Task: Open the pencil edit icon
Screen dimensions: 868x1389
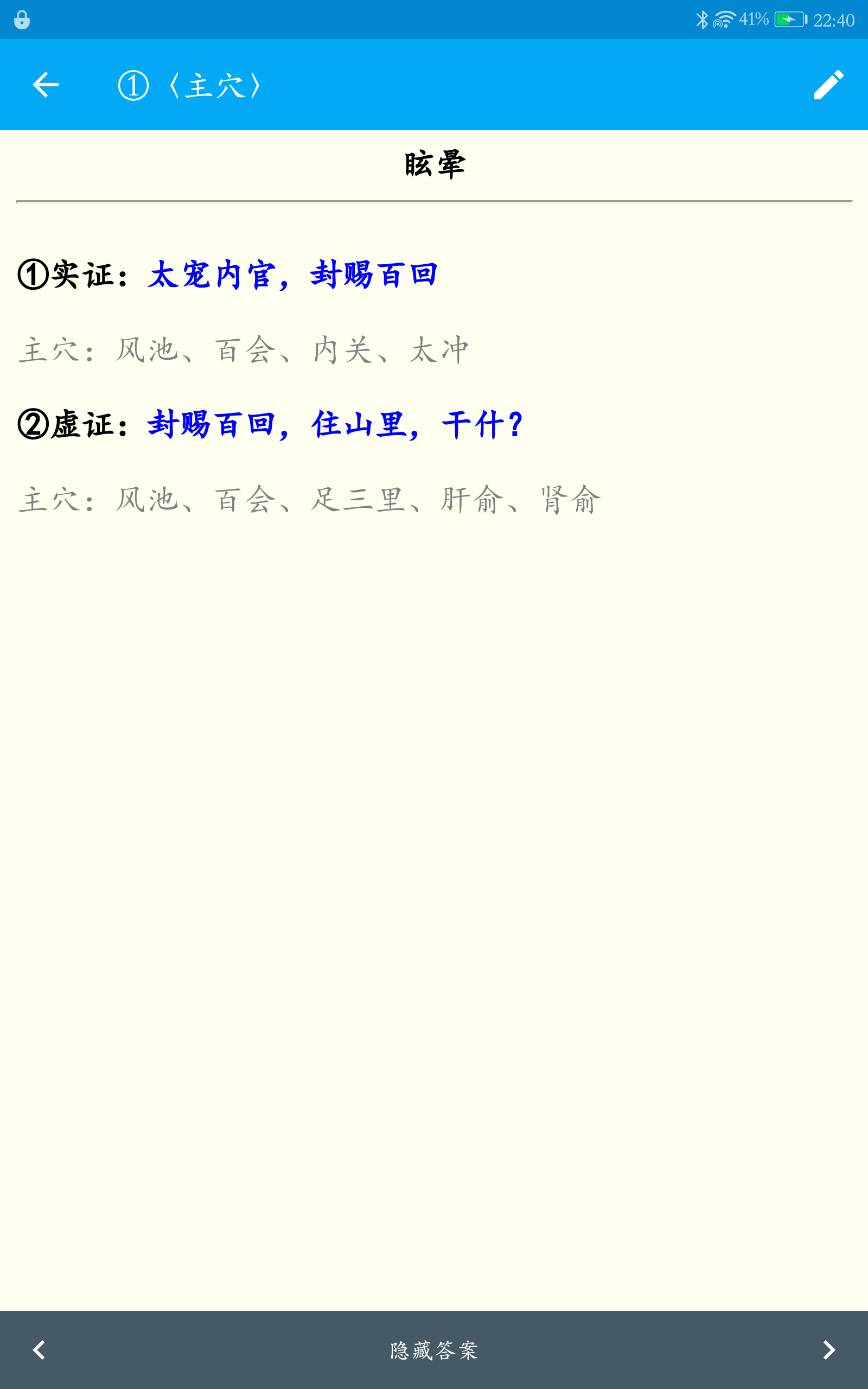Action: 828,85
